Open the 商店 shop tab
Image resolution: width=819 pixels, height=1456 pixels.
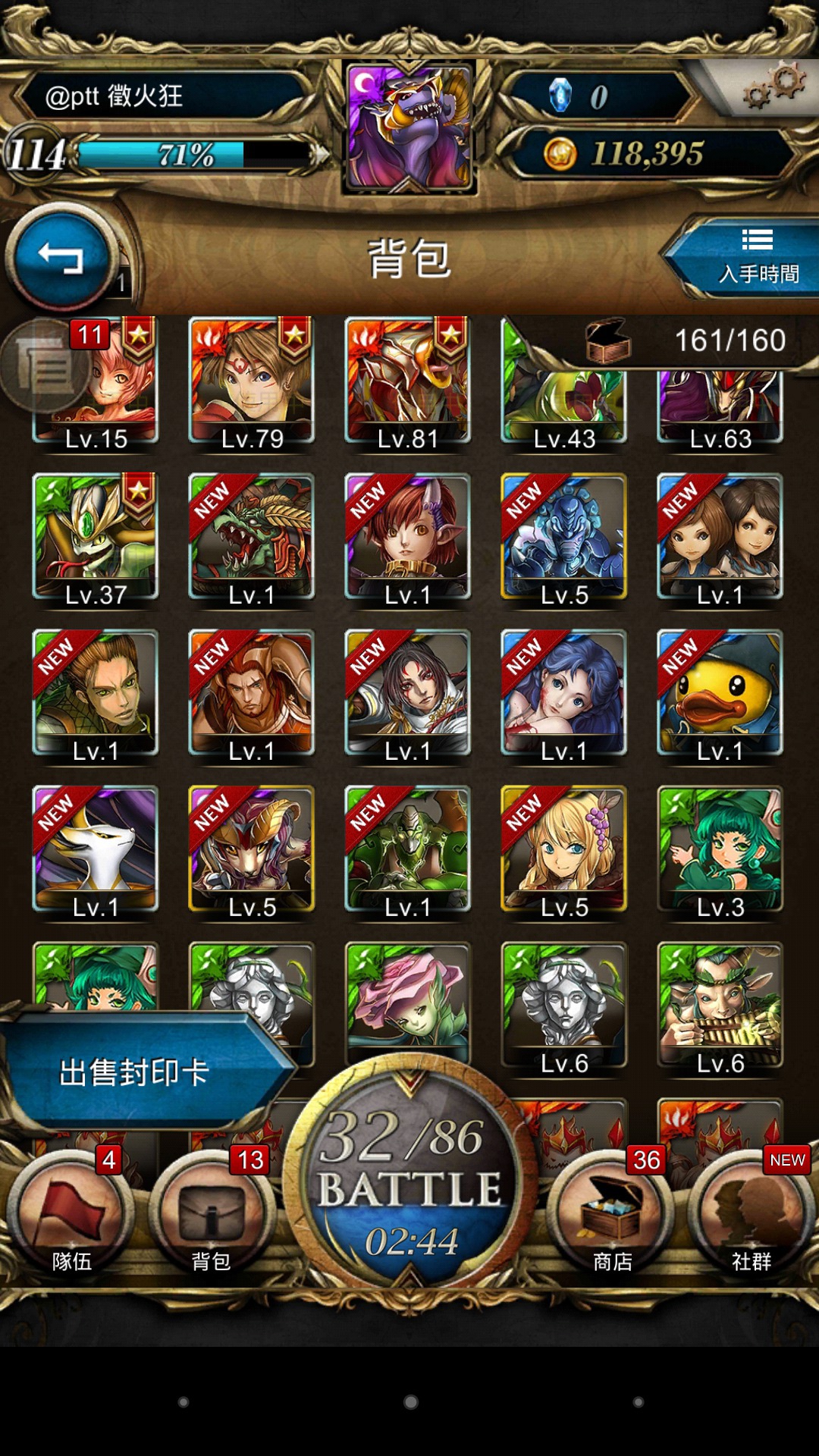pos(612,1213)
